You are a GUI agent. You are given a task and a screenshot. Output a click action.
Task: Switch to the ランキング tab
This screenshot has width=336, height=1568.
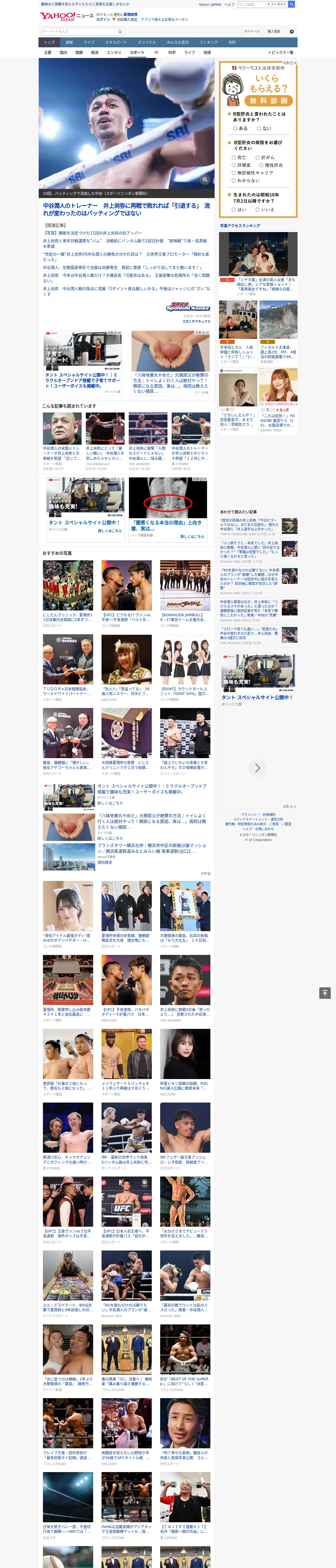click(x=209, y=43)
